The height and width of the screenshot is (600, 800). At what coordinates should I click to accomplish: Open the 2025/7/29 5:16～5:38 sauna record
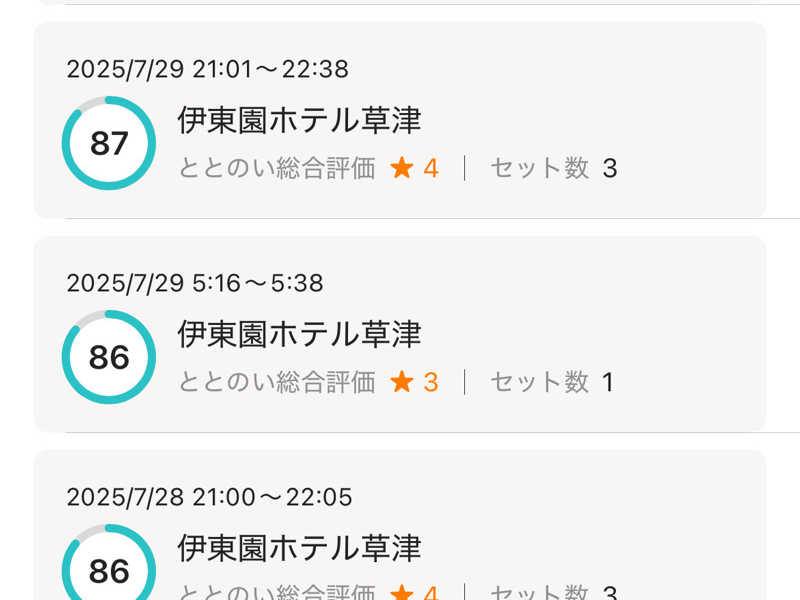tap(400, 334)
